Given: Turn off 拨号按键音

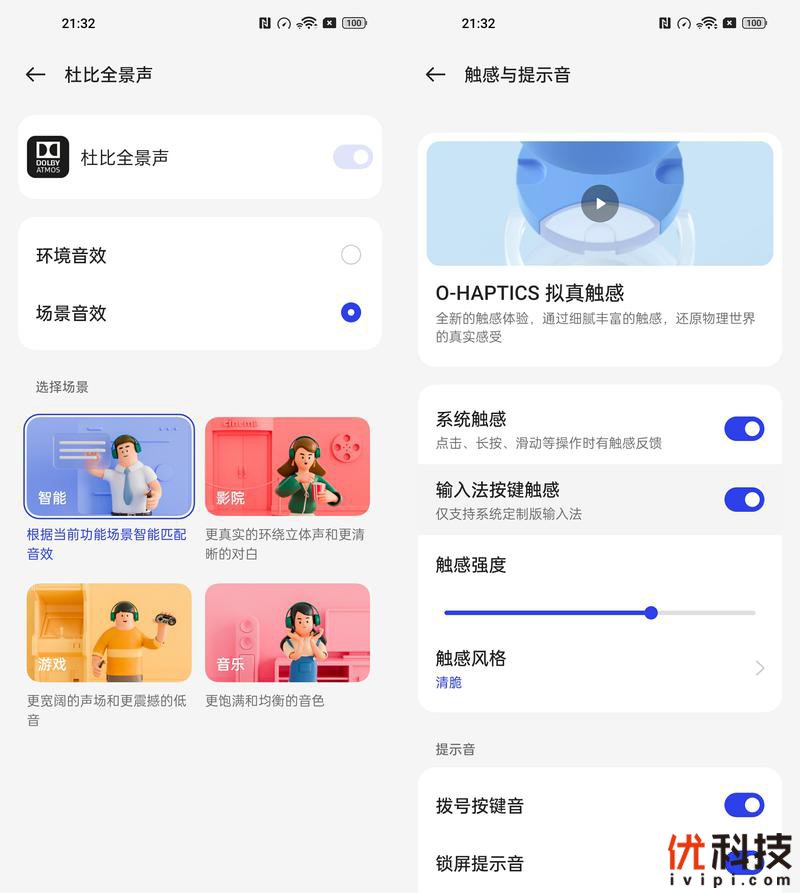Looking at the screenshot, I should (744, 805).
